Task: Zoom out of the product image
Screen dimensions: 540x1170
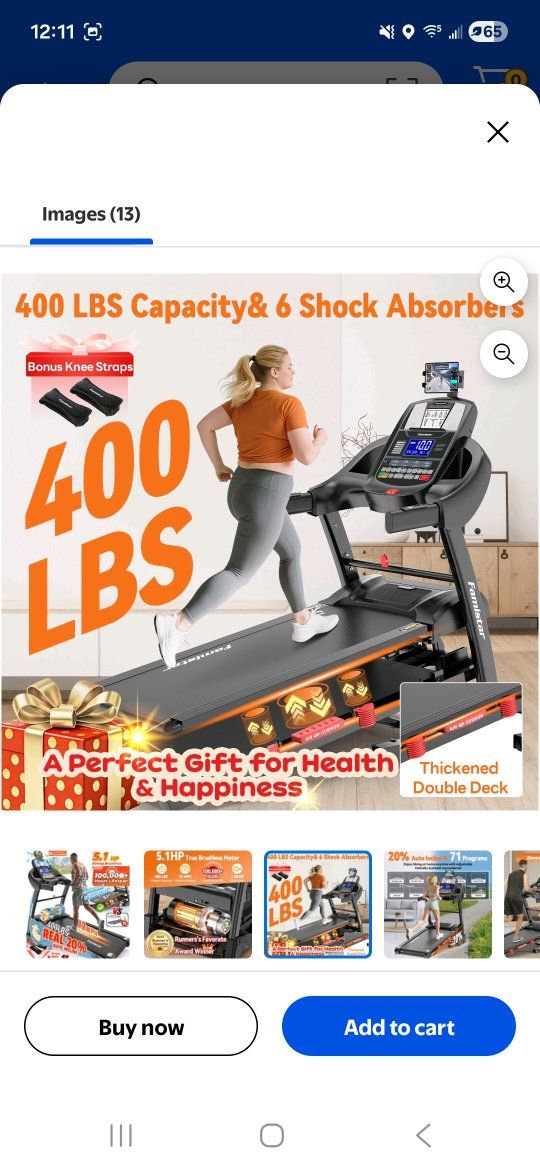Action: tap(503, 354)
